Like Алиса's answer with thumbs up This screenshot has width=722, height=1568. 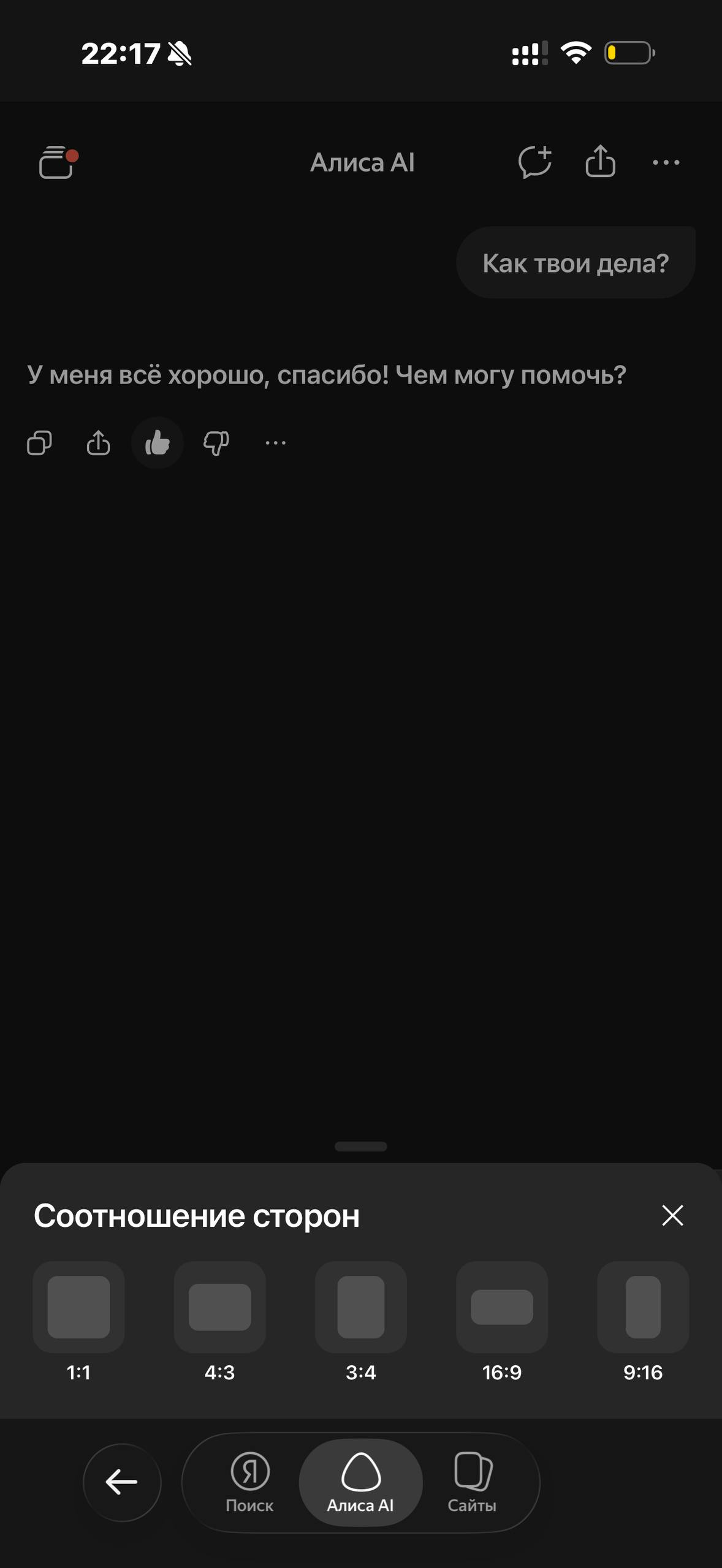pos(158,443)
